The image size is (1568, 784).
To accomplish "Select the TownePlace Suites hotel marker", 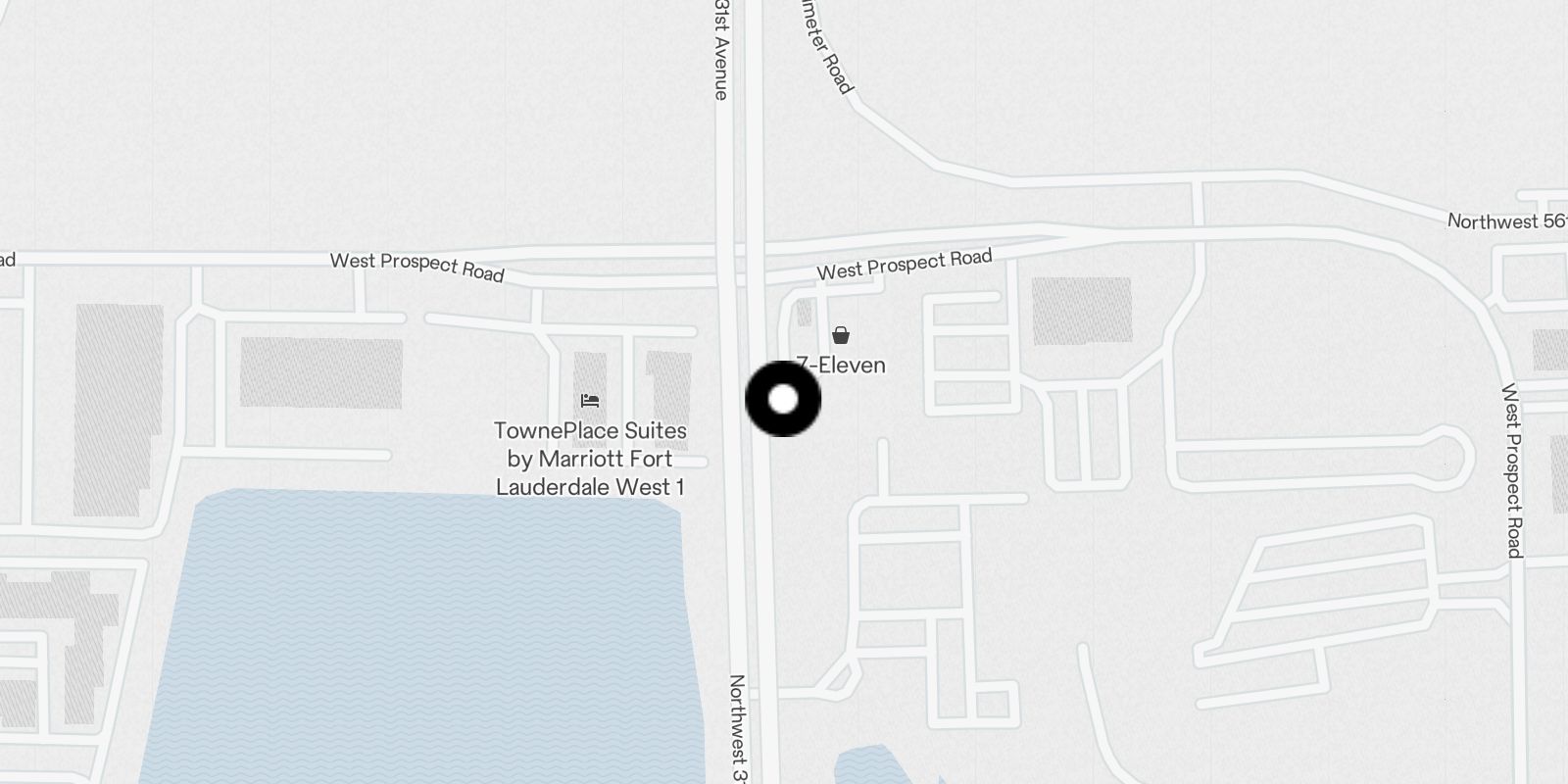I will 590,401.
